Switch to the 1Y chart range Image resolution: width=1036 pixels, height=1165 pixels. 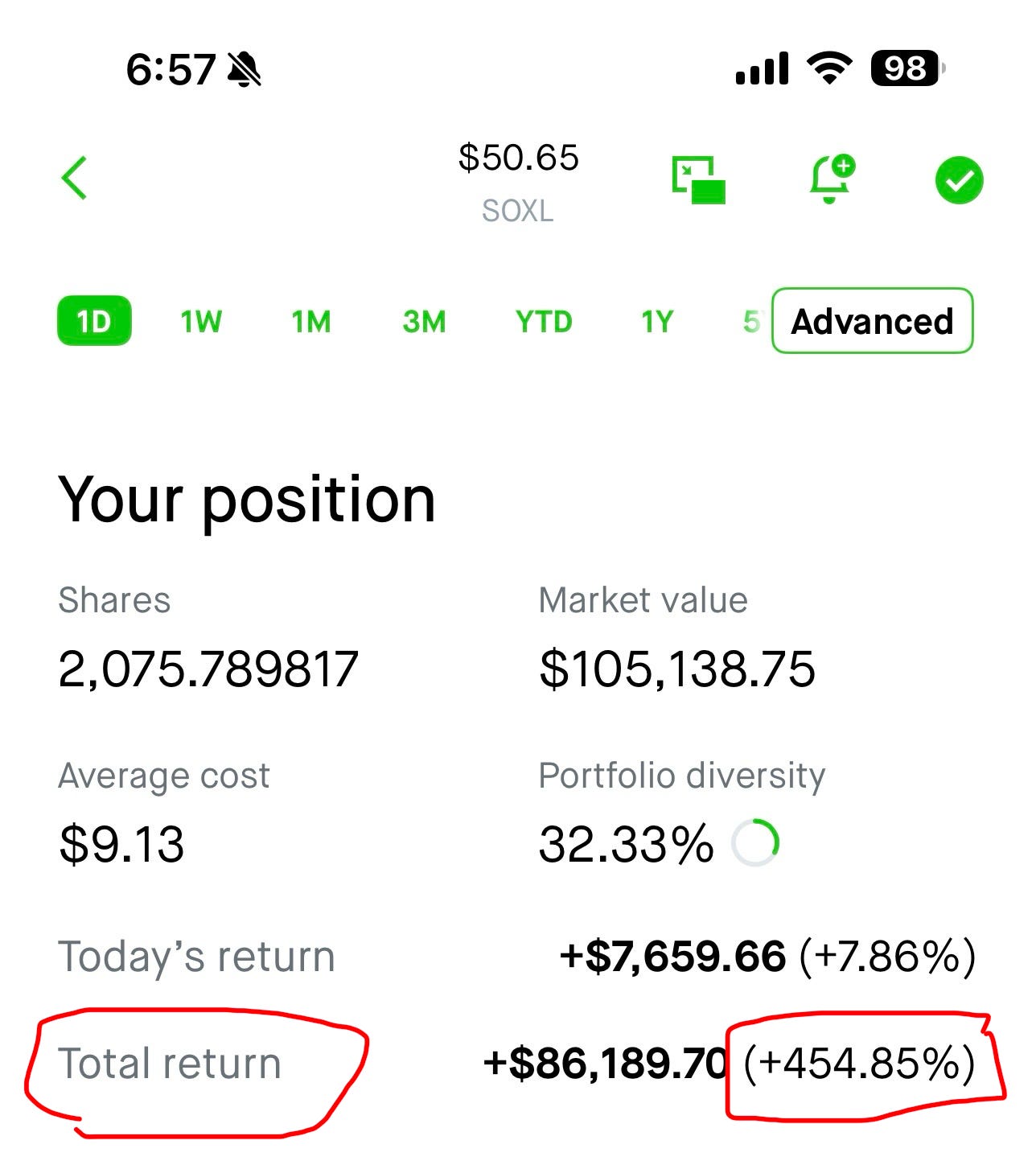coord(656,322)
